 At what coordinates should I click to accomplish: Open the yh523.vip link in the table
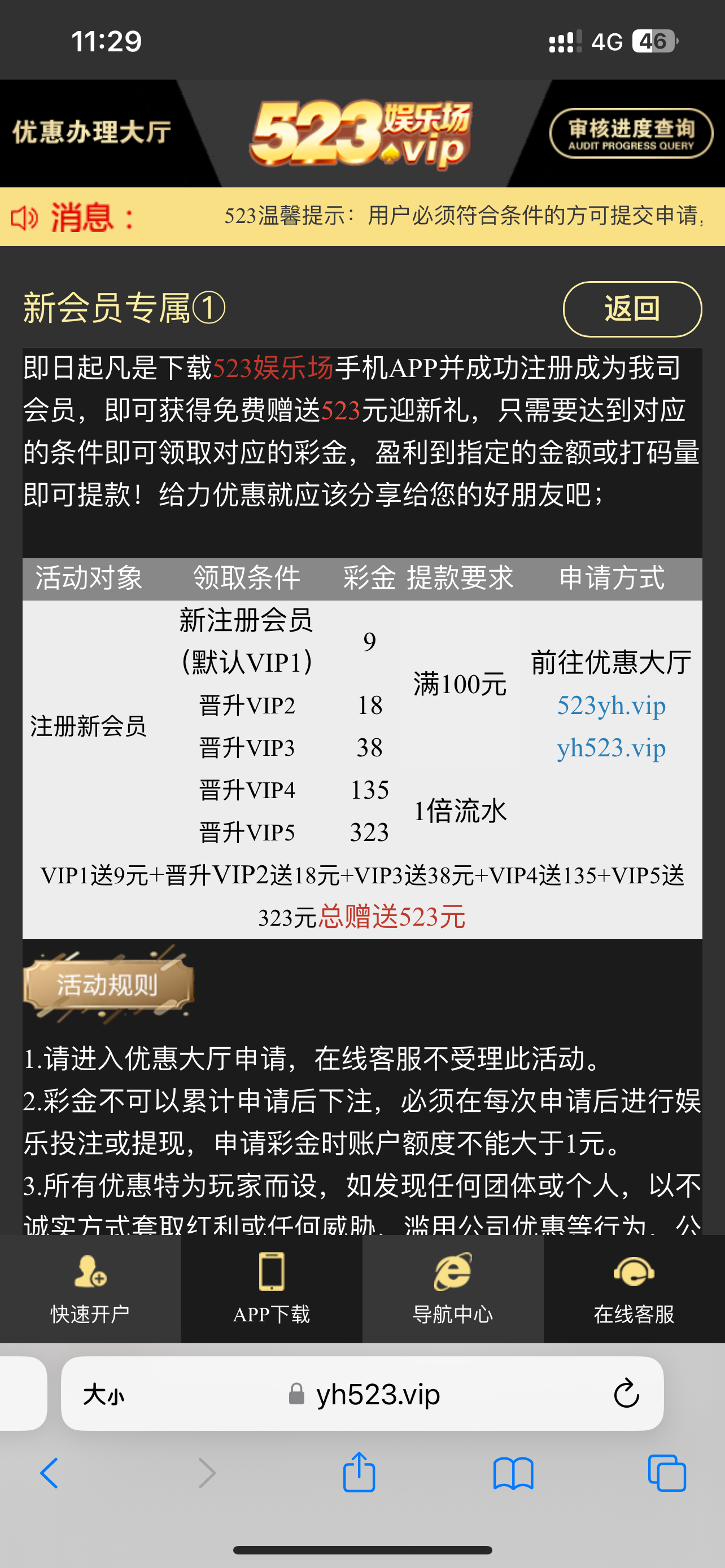(x=611, y=747)
